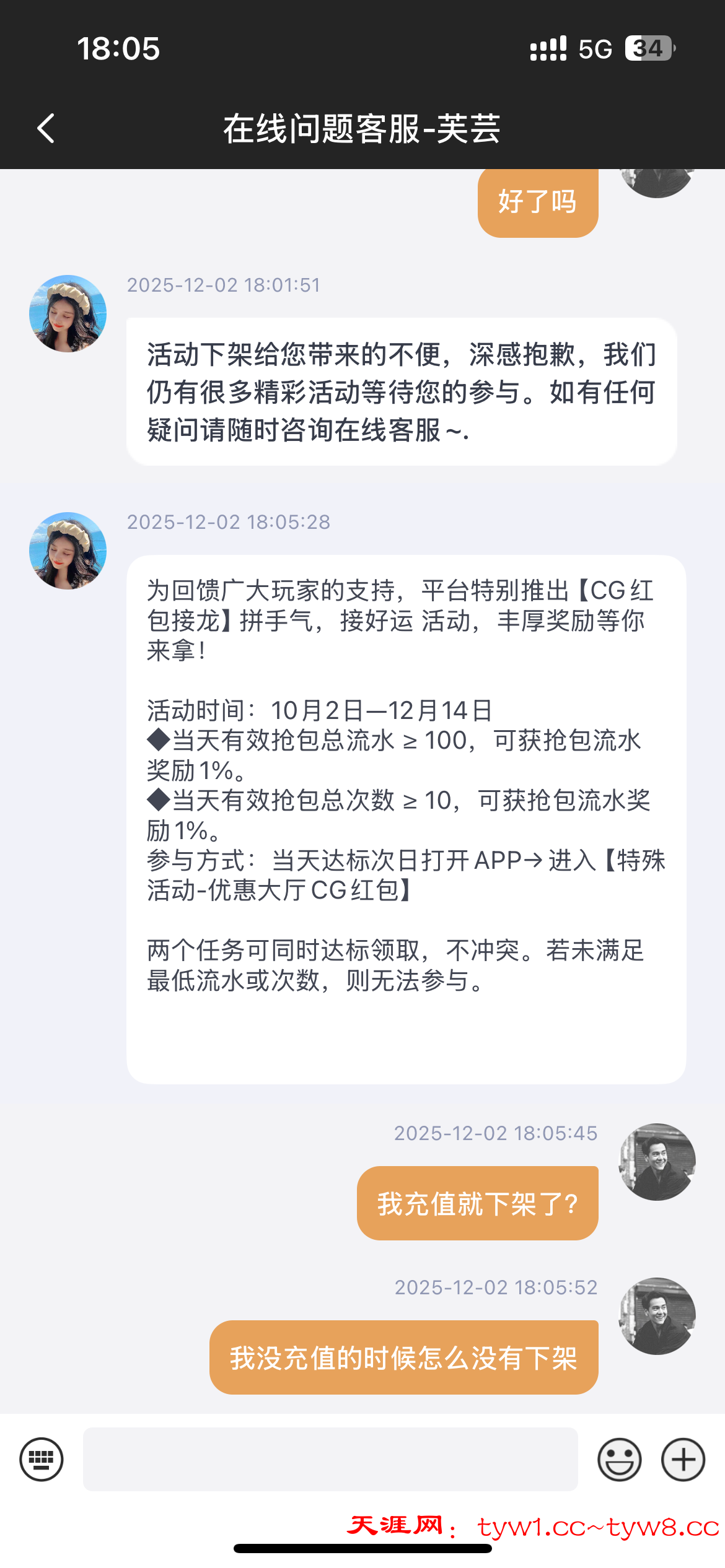Tap the timestamp 2025-12-02 18:05:28
This screenshot has height=1568, width=725.
coord(229,522)
